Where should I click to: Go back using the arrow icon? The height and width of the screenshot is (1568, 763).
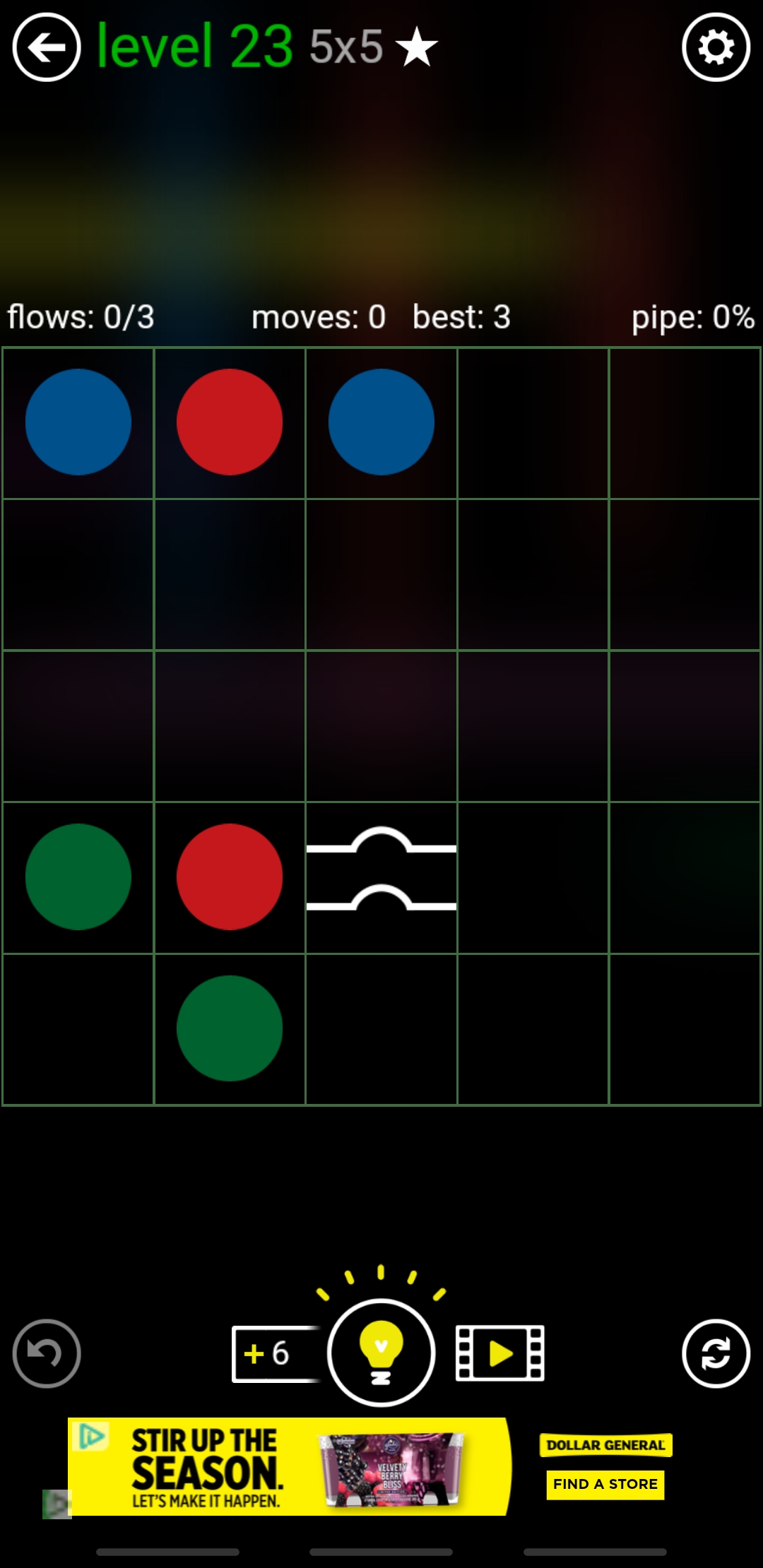click(47, 48)
